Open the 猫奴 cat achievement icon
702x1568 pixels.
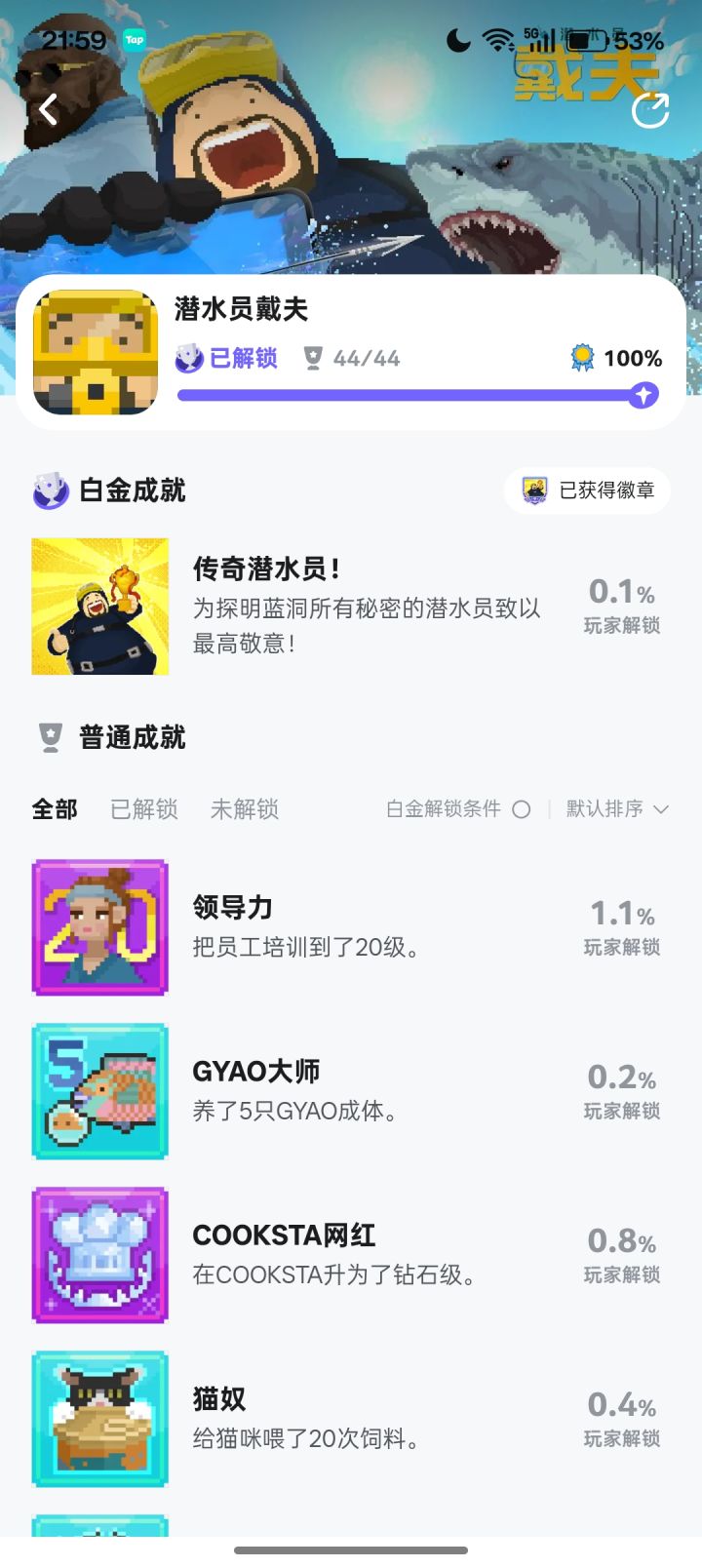(x=98, y=1420)
